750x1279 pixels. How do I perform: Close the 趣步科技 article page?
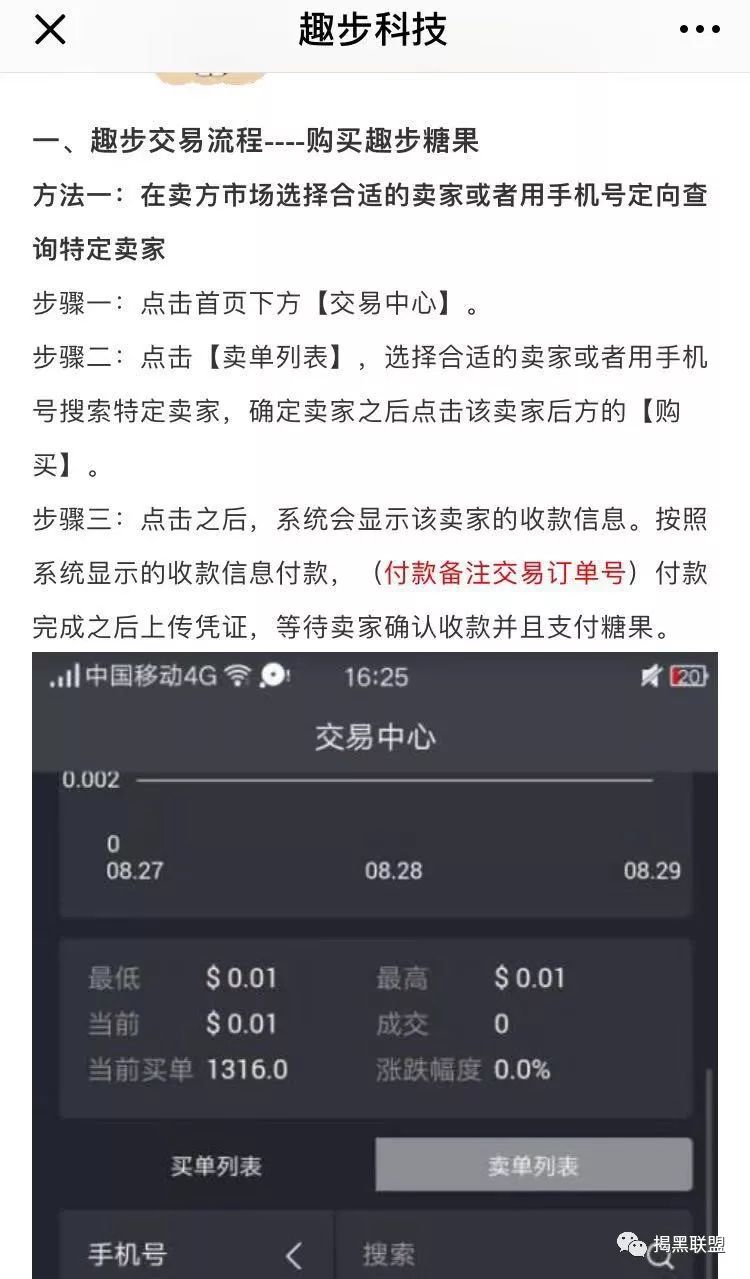[x=50, y=30]
